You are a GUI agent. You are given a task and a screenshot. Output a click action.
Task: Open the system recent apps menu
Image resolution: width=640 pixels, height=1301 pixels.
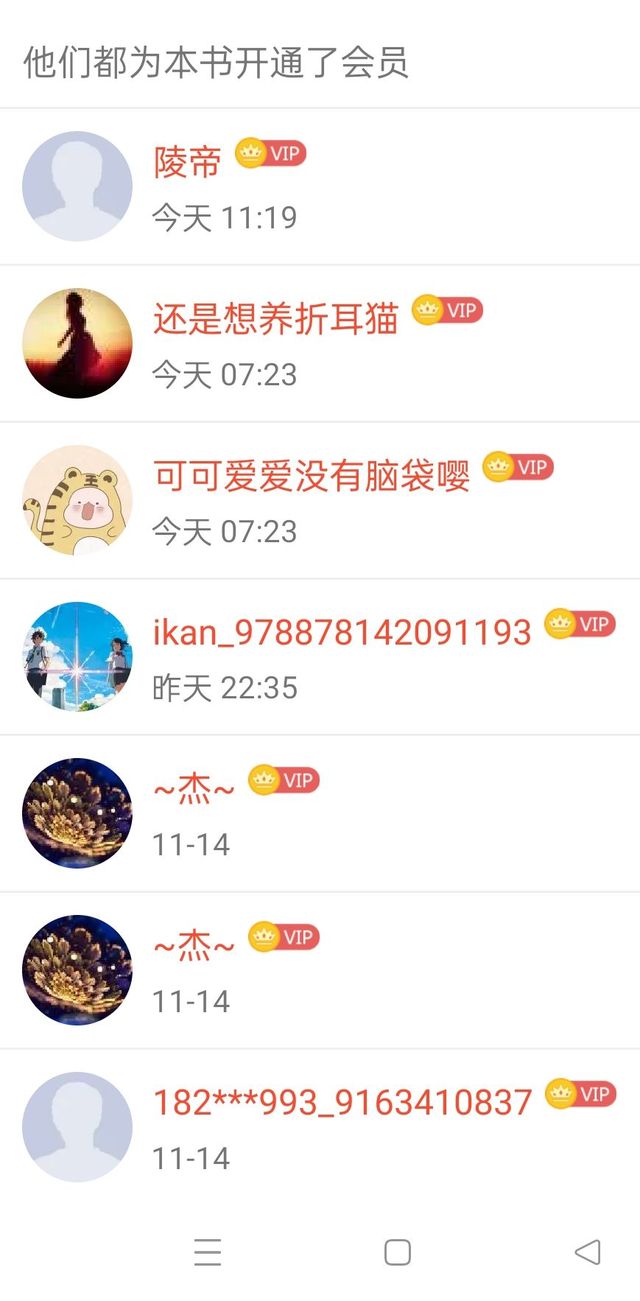(x=208, y=1252)
